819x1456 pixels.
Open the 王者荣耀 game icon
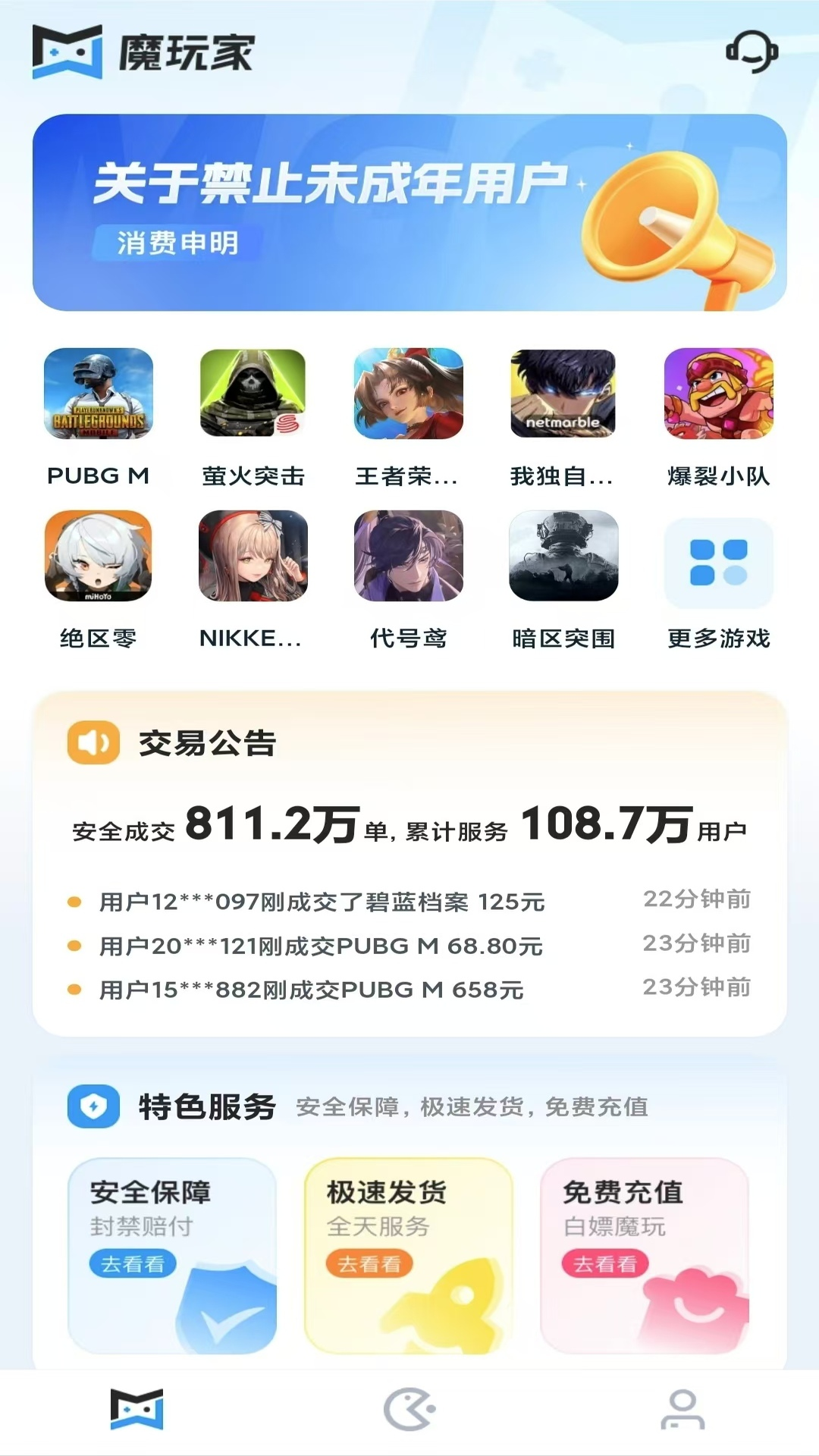coord(408,395)
